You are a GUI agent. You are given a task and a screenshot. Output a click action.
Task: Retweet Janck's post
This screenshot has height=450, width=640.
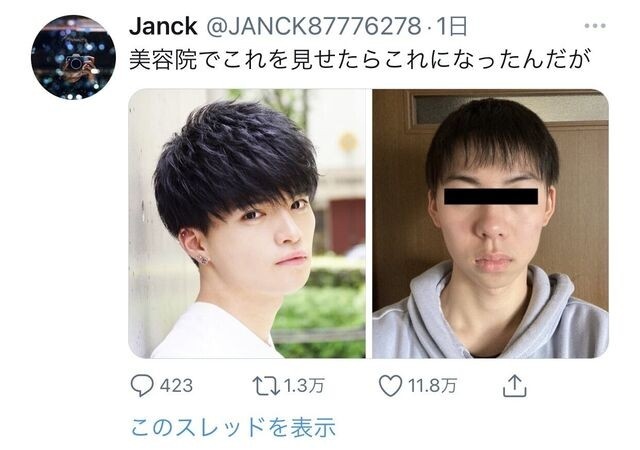pyautogui.click(x=258, y=385)
